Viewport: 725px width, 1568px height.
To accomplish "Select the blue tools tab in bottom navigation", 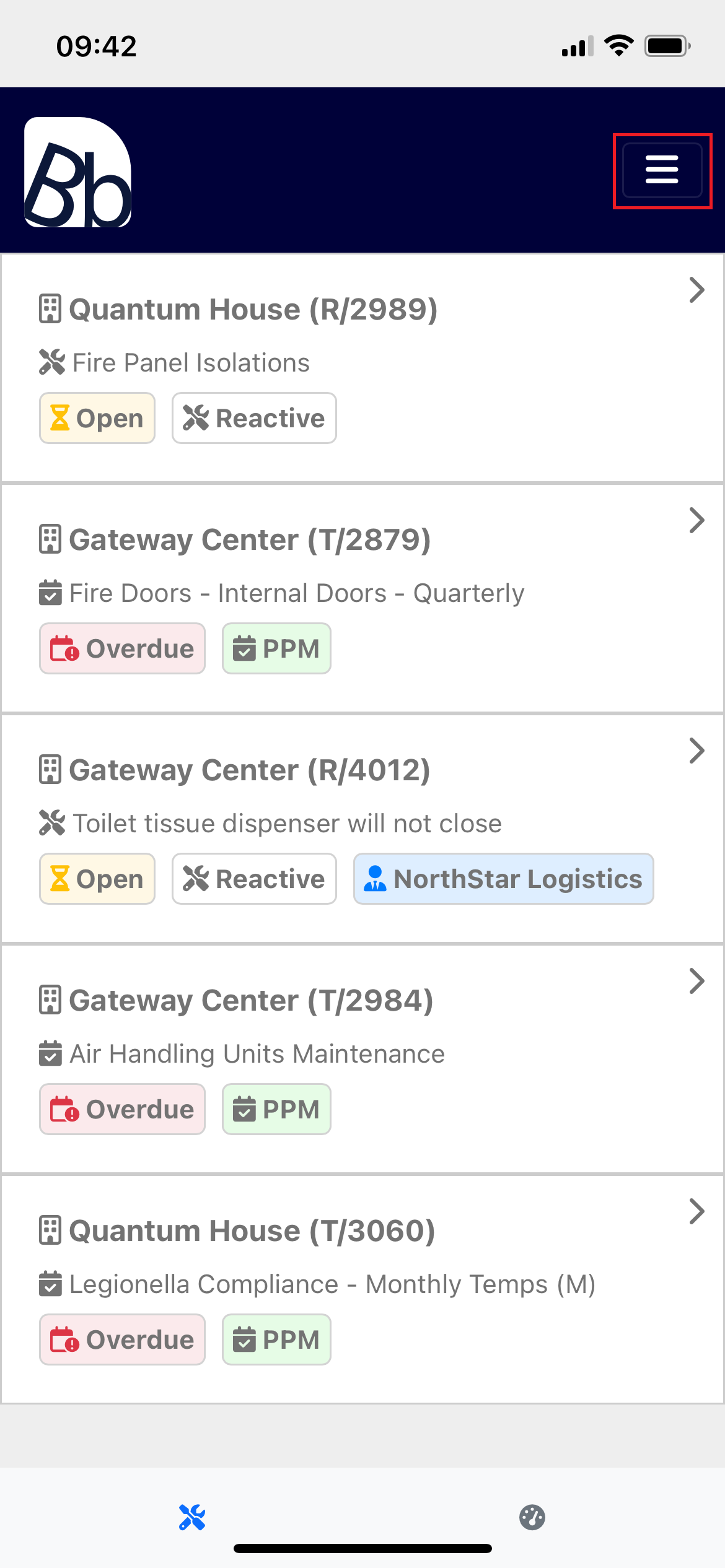I will tap(193, 1518).
